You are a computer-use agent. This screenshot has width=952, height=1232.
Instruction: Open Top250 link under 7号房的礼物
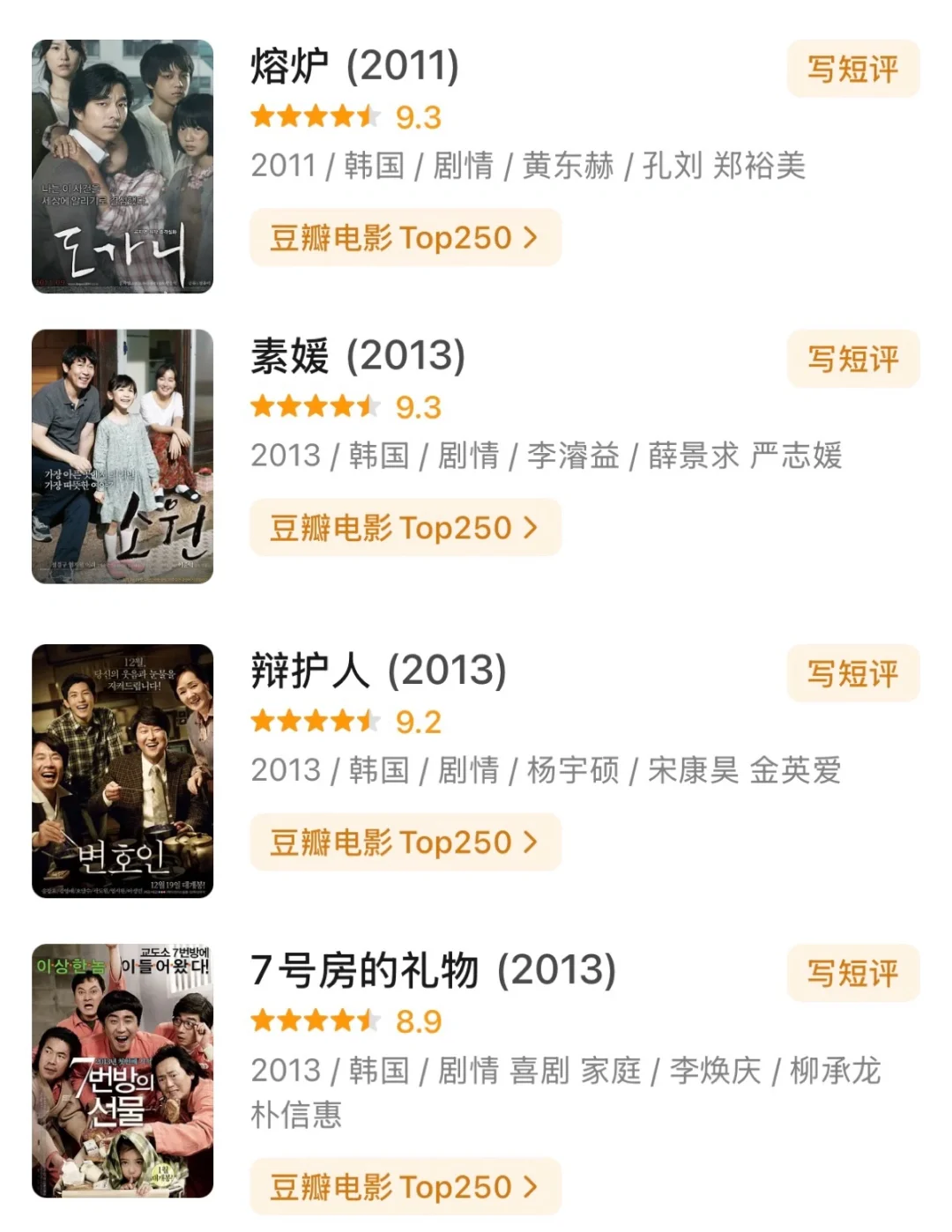click(405, 1186)
